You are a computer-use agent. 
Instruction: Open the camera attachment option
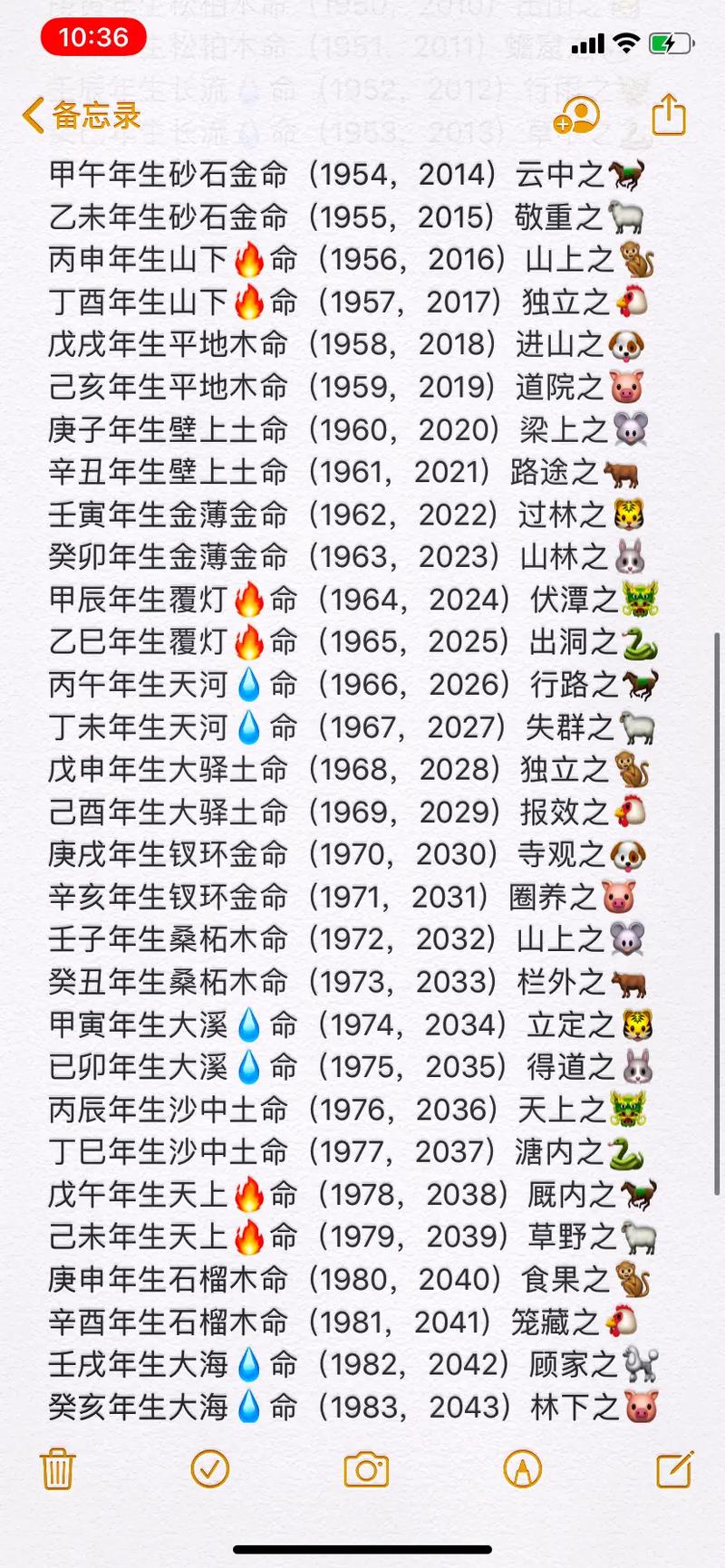point(366,1469)
